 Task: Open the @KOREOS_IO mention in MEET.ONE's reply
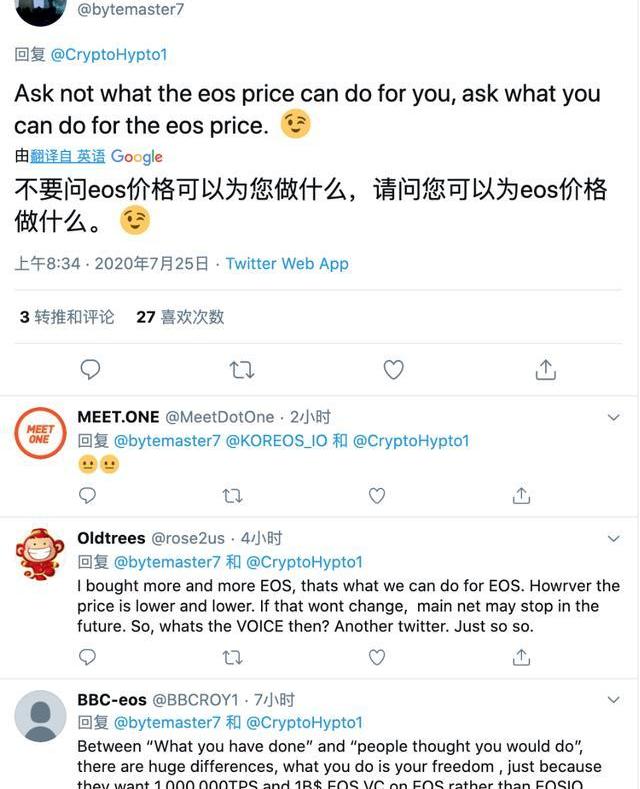point(276,441)
